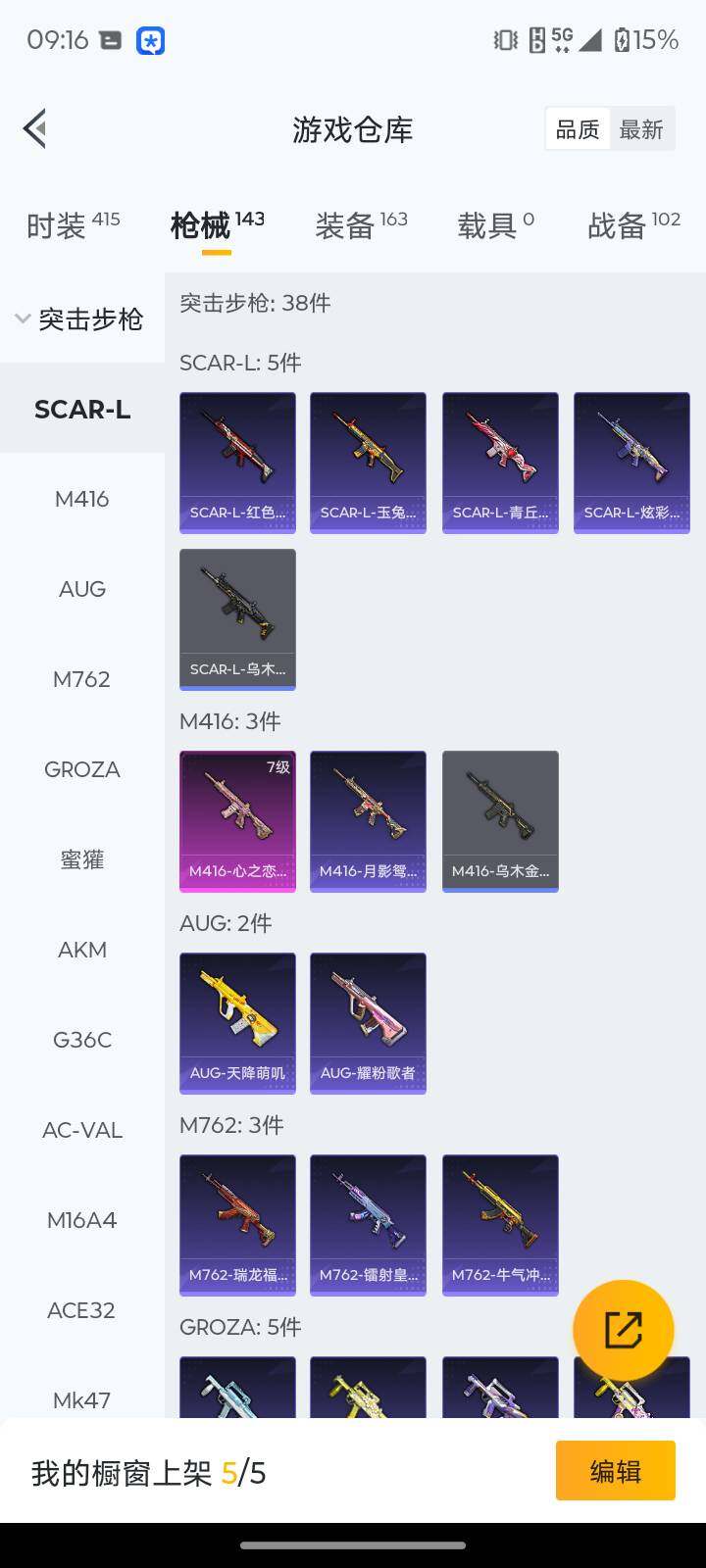
Task: Sort by 最新
Action: tap(641, 129)
